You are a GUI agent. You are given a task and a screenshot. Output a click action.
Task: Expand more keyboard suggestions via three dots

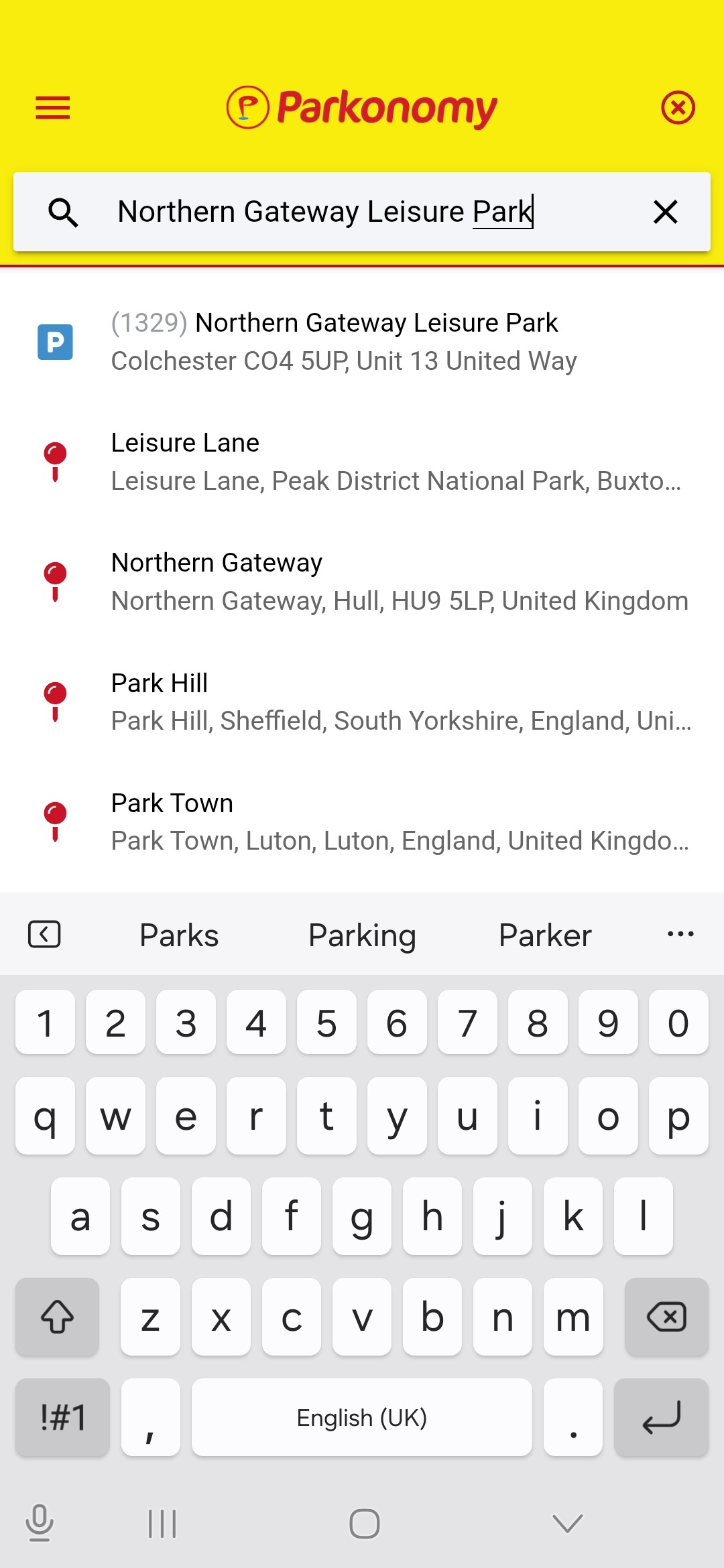tap(680, 933)
